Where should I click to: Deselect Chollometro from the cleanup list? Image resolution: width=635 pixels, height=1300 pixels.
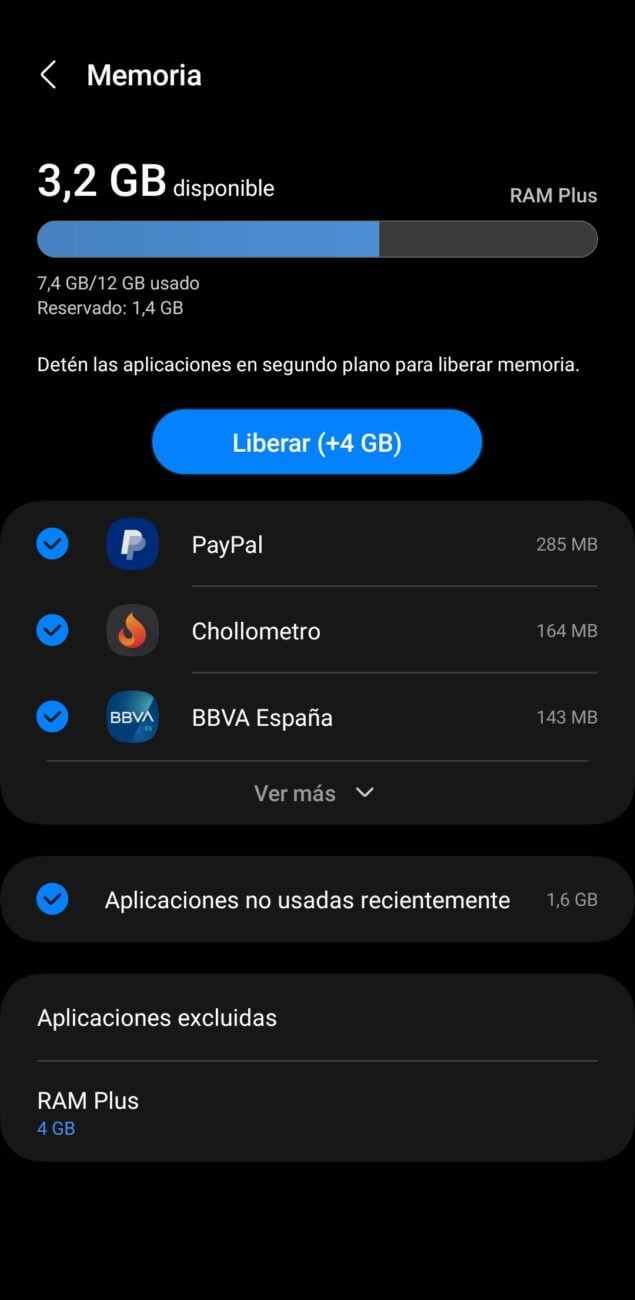click(x=52, y=631)
